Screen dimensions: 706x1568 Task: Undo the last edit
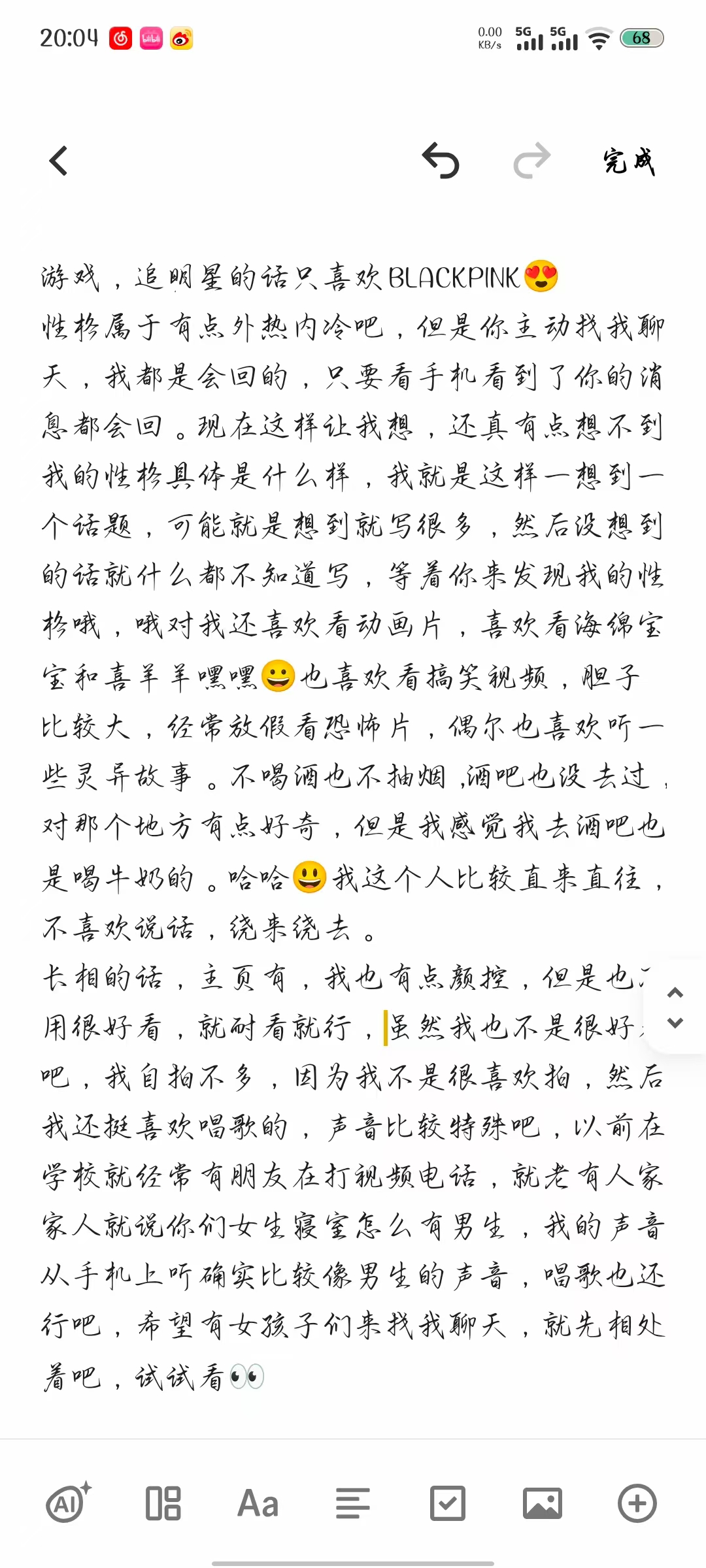pos(441,161)
